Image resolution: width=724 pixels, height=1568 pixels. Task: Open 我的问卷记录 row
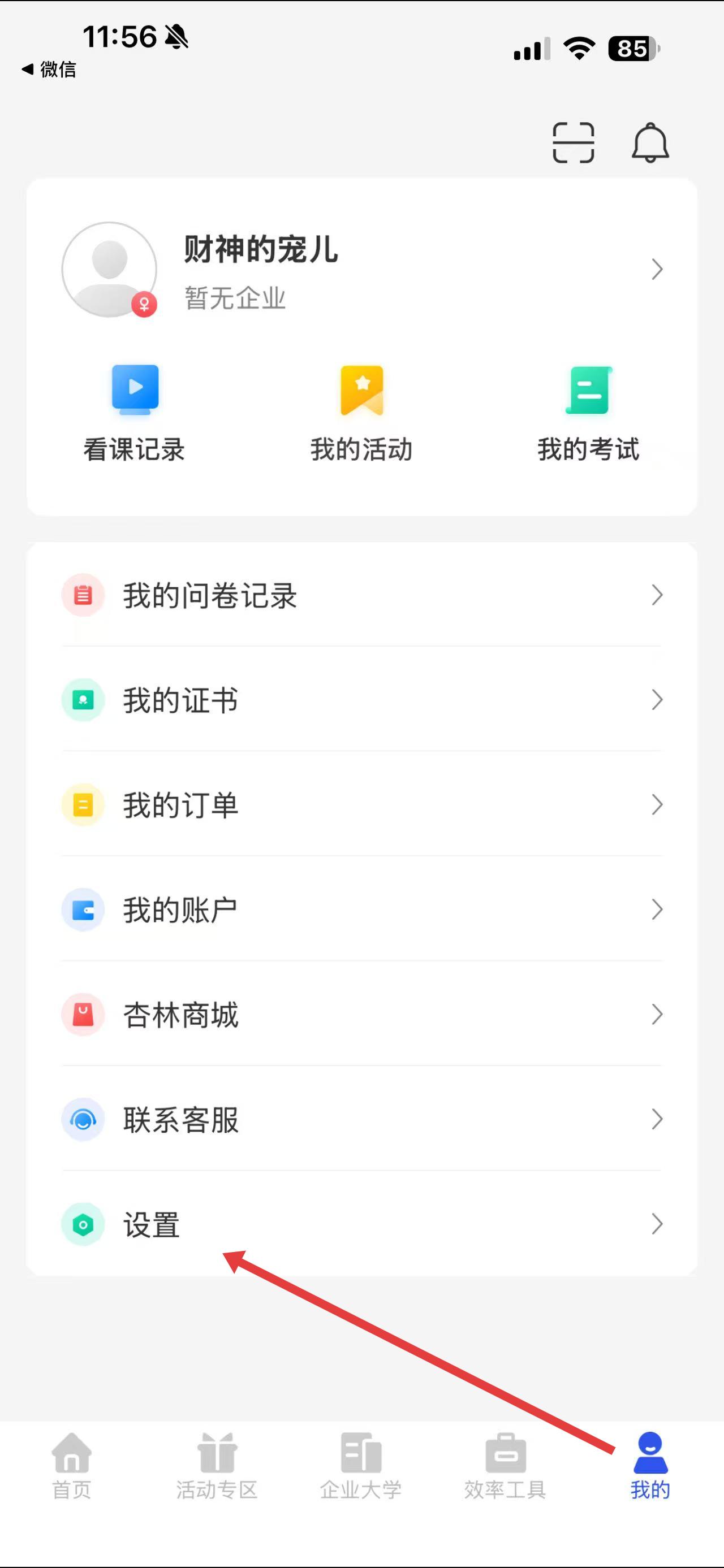[361, 595]
